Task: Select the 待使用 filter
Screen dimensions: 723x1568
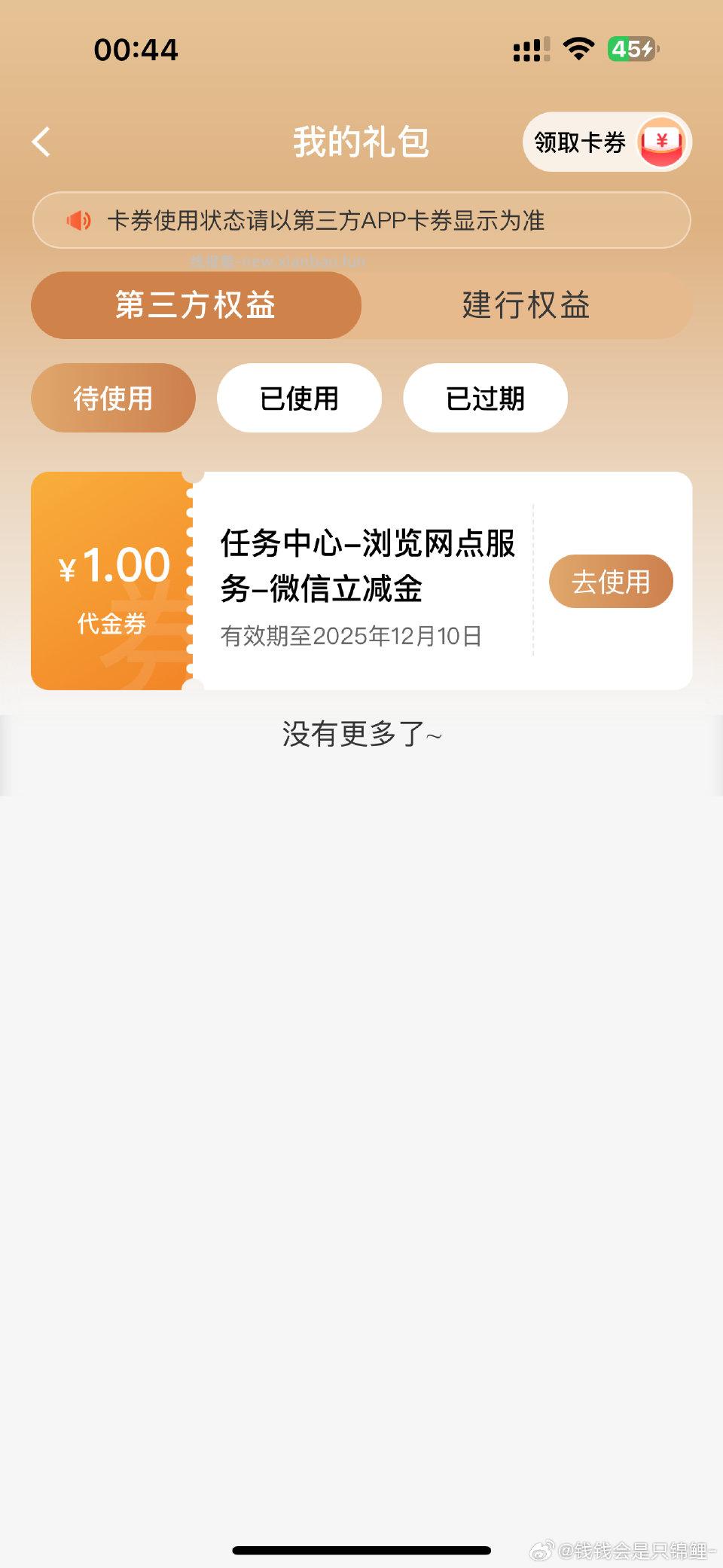Action: pos(113,398)
